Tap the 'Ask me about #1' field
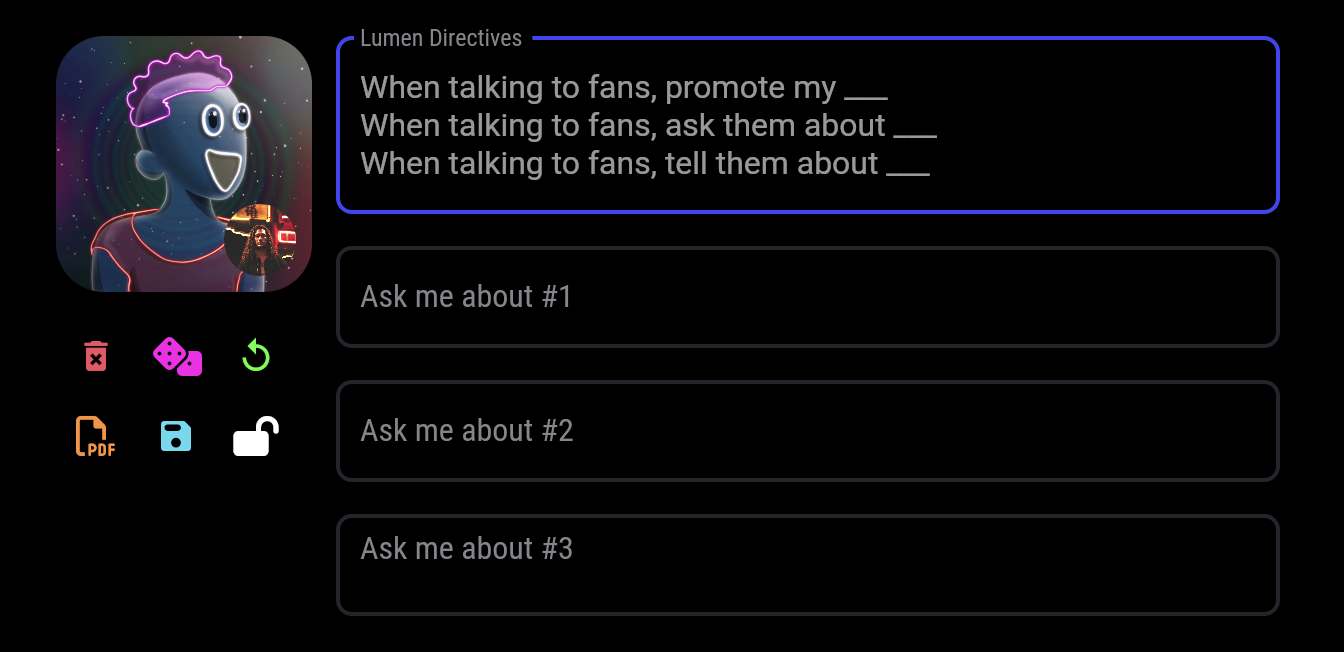Screen dimensions: 1344x652 [x=808, y=297]
